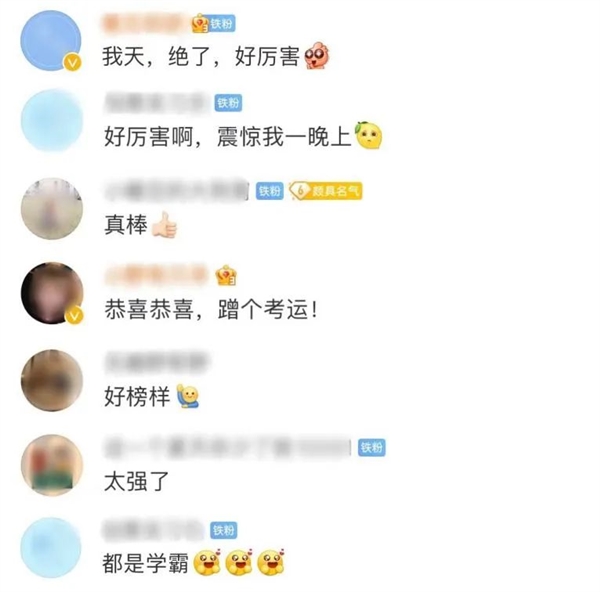This screenshot has height=592, width=600.
Task: Open avatar of user who wrote 太强了
Action: tap(51, 464)
